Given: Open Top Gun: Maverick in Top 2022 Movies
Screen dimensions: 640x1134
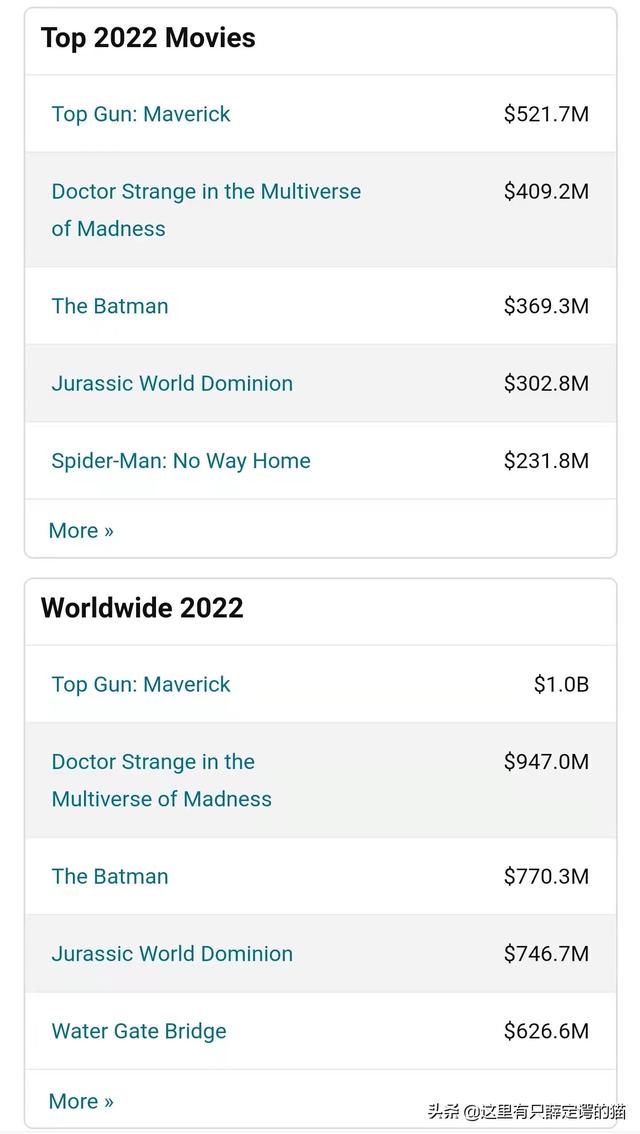Looking at the screenshot, I should [141, 114].
